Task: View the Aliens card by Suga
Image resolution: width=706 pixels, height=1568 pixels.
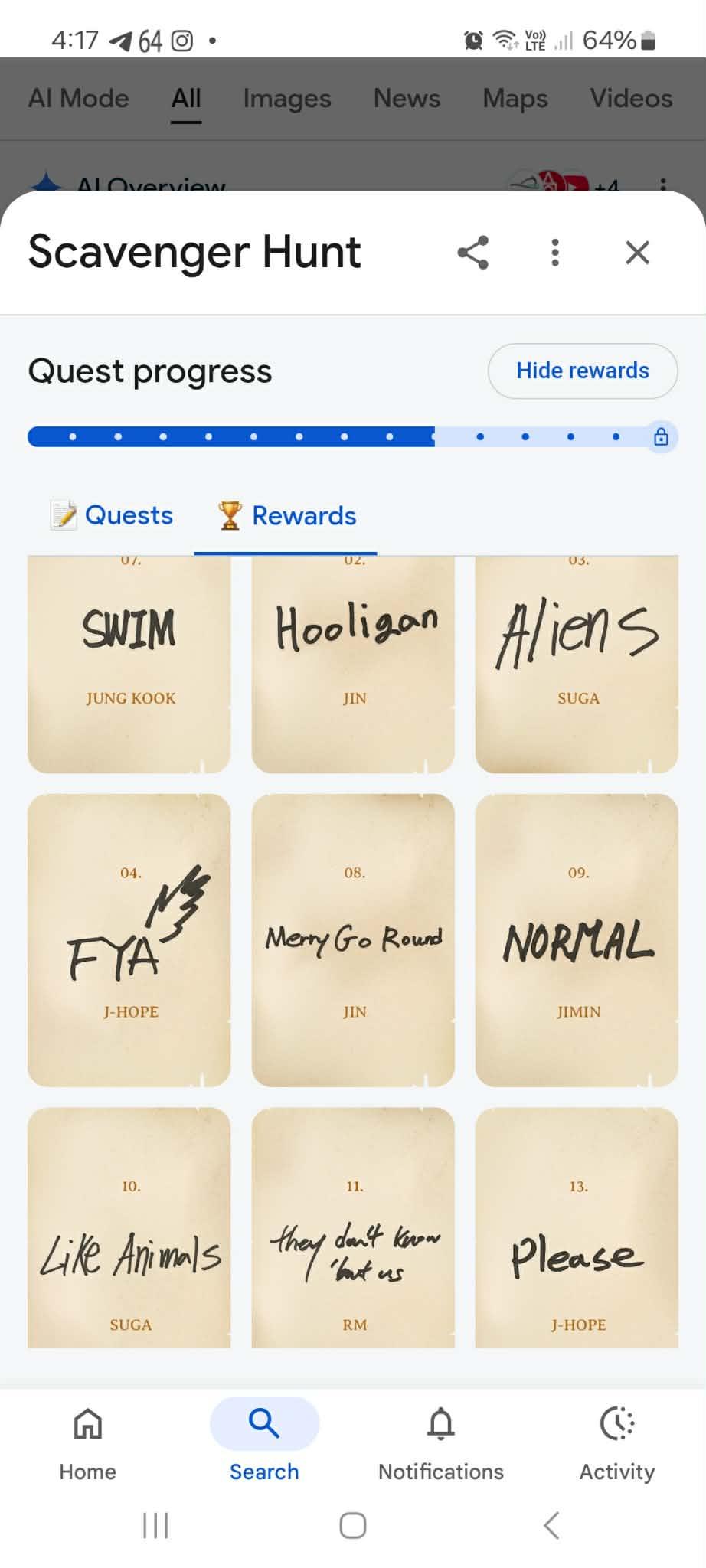Action: click(577, 662)
